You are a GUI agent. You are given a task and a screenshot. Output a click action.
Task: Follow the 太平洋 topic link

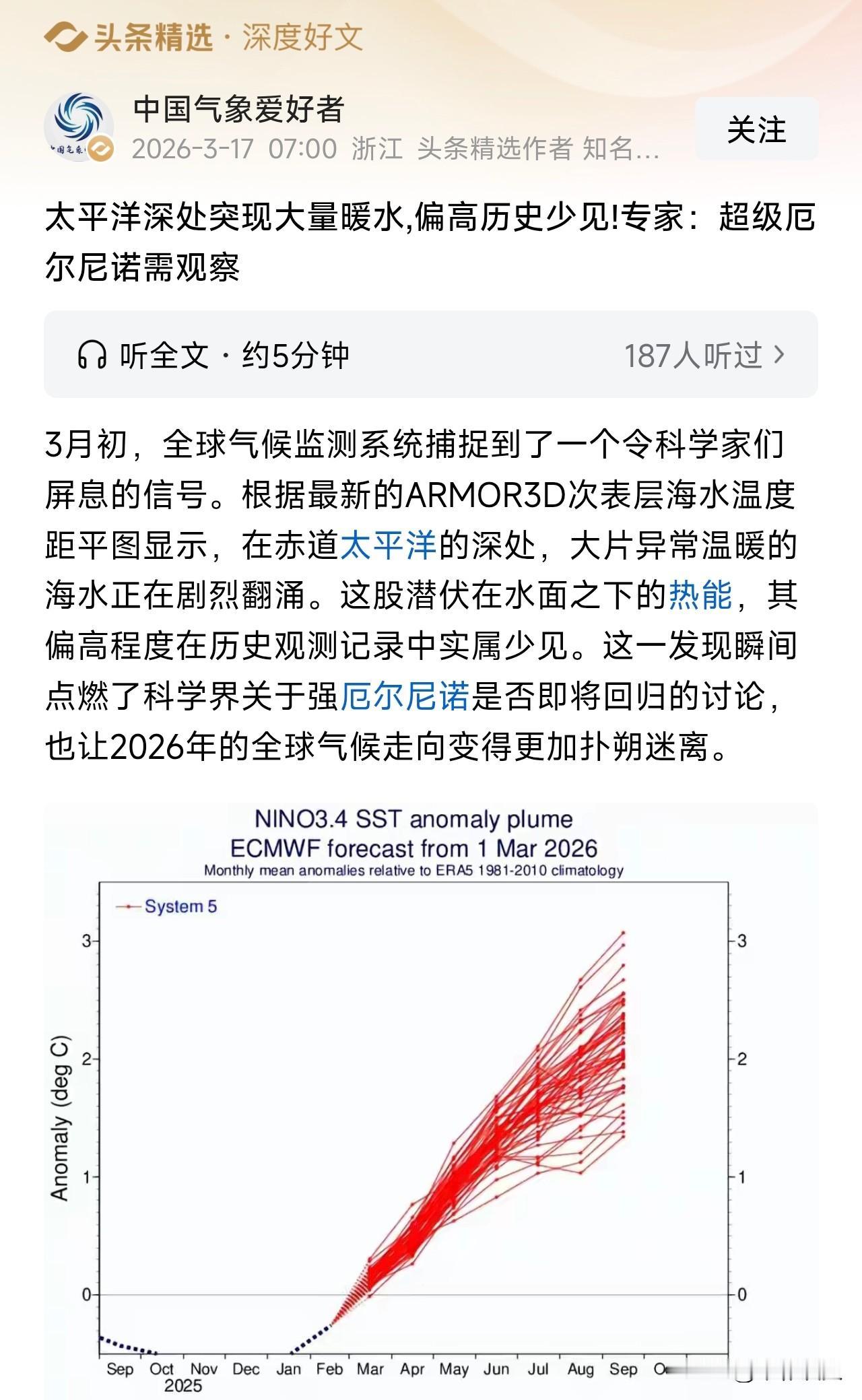point(392,548)
